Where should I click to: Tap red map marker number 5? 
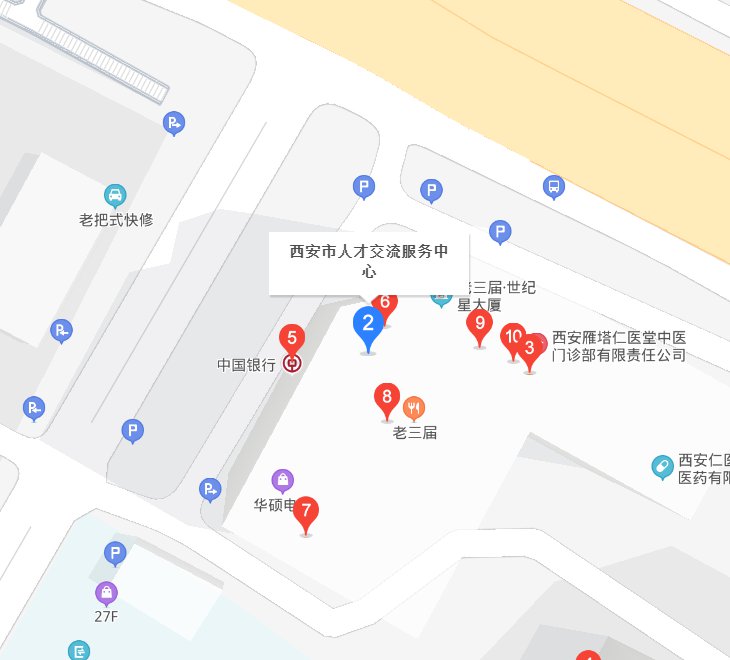pos(291,338)
